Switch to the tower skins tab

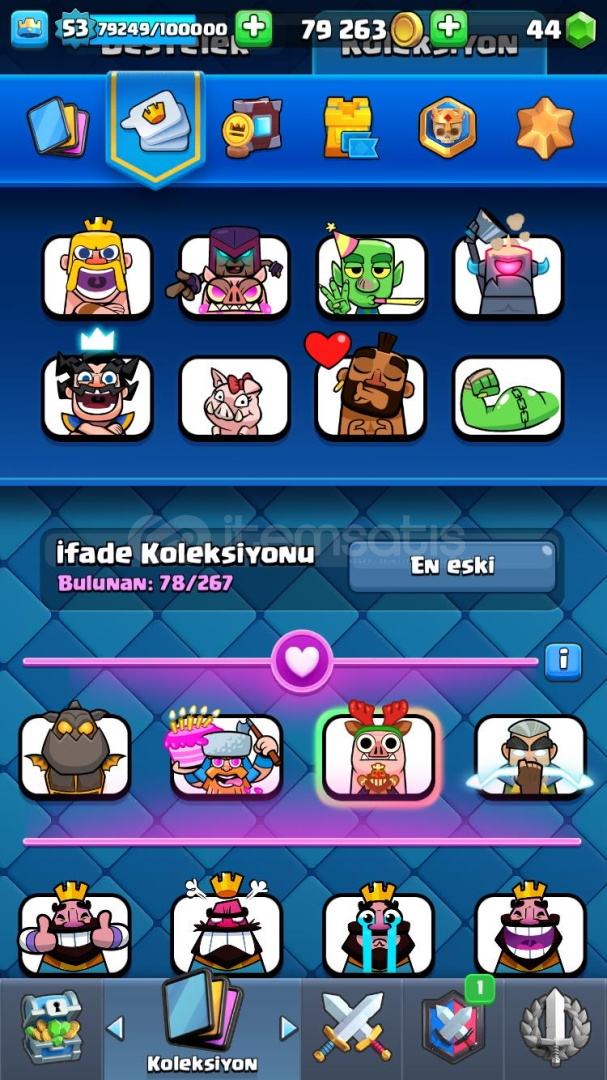[350, 128]
